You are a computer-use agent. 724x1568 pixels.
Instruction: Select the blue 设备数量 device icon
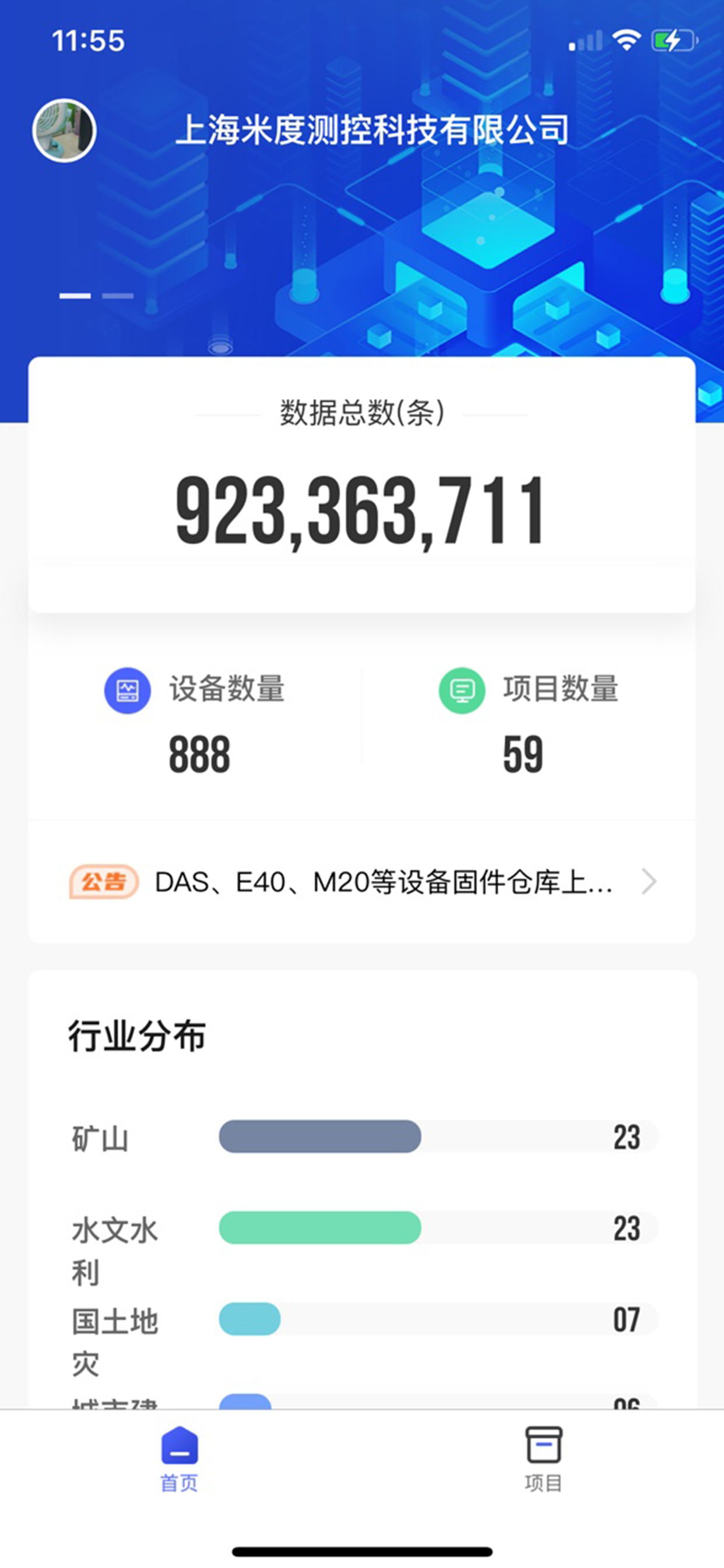tap(126, 690)
